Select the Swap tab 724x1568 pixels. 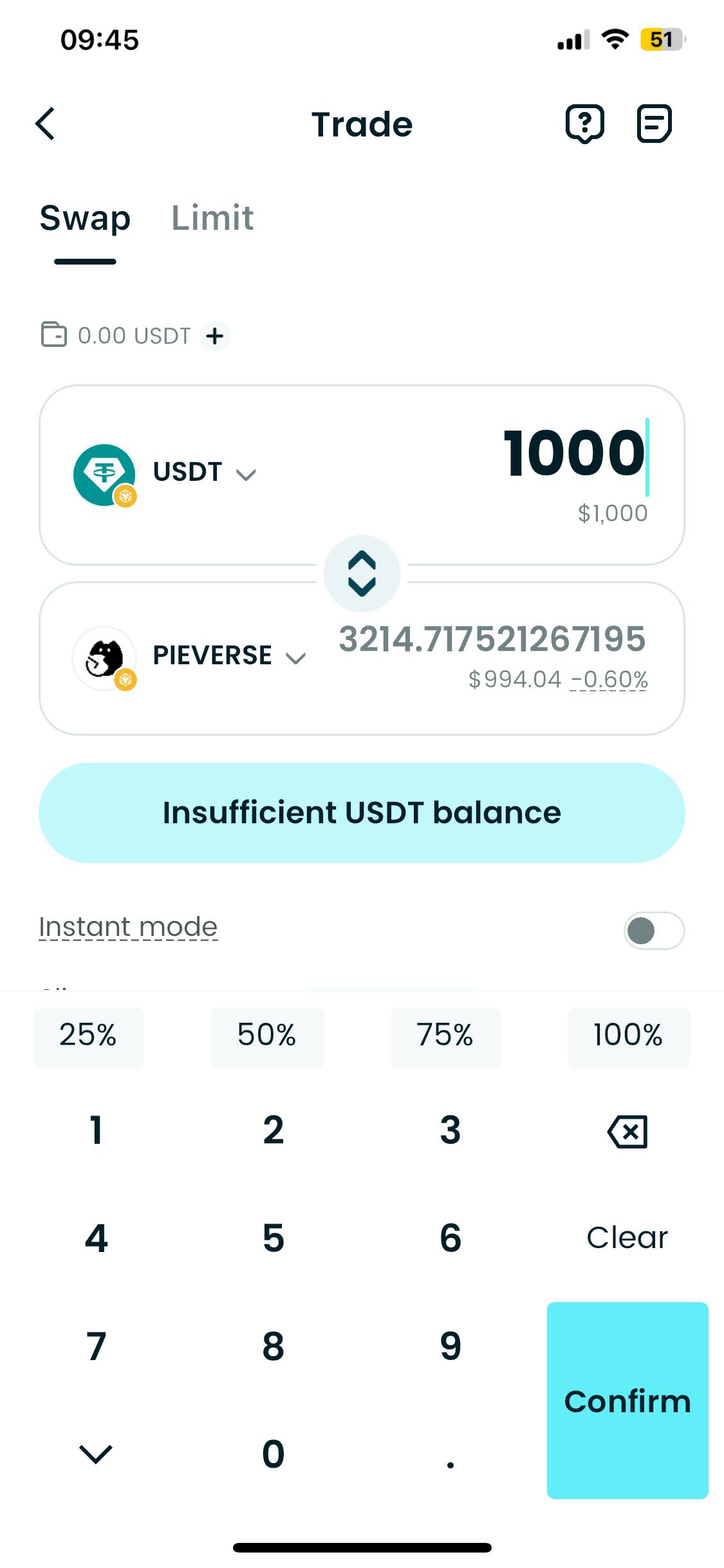[84, 219]
